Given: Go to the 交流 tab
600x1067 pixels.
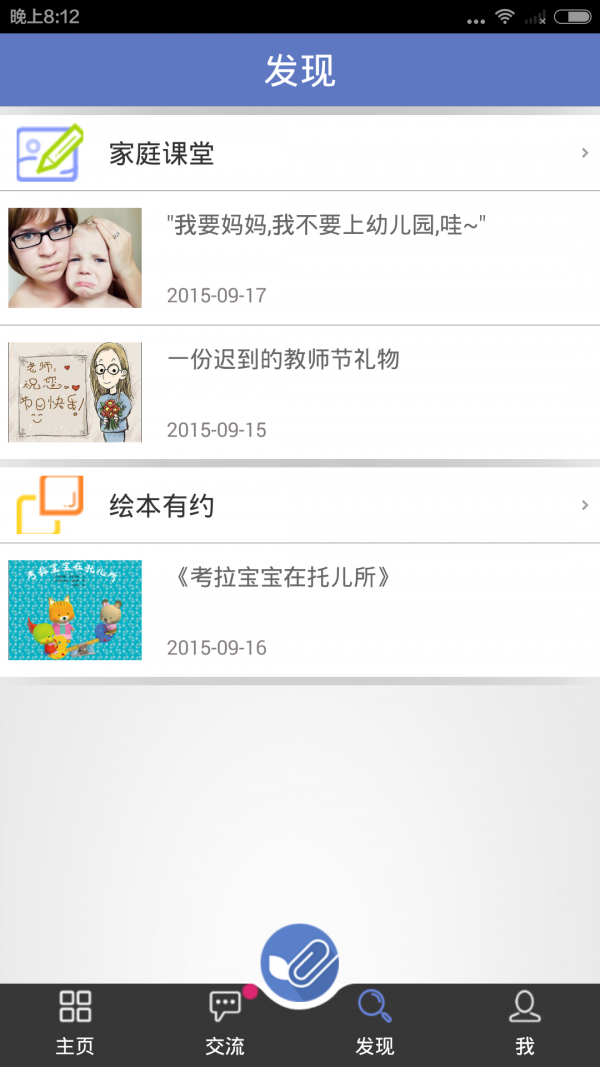Looking at the screenshot, I should (225, 1023).
